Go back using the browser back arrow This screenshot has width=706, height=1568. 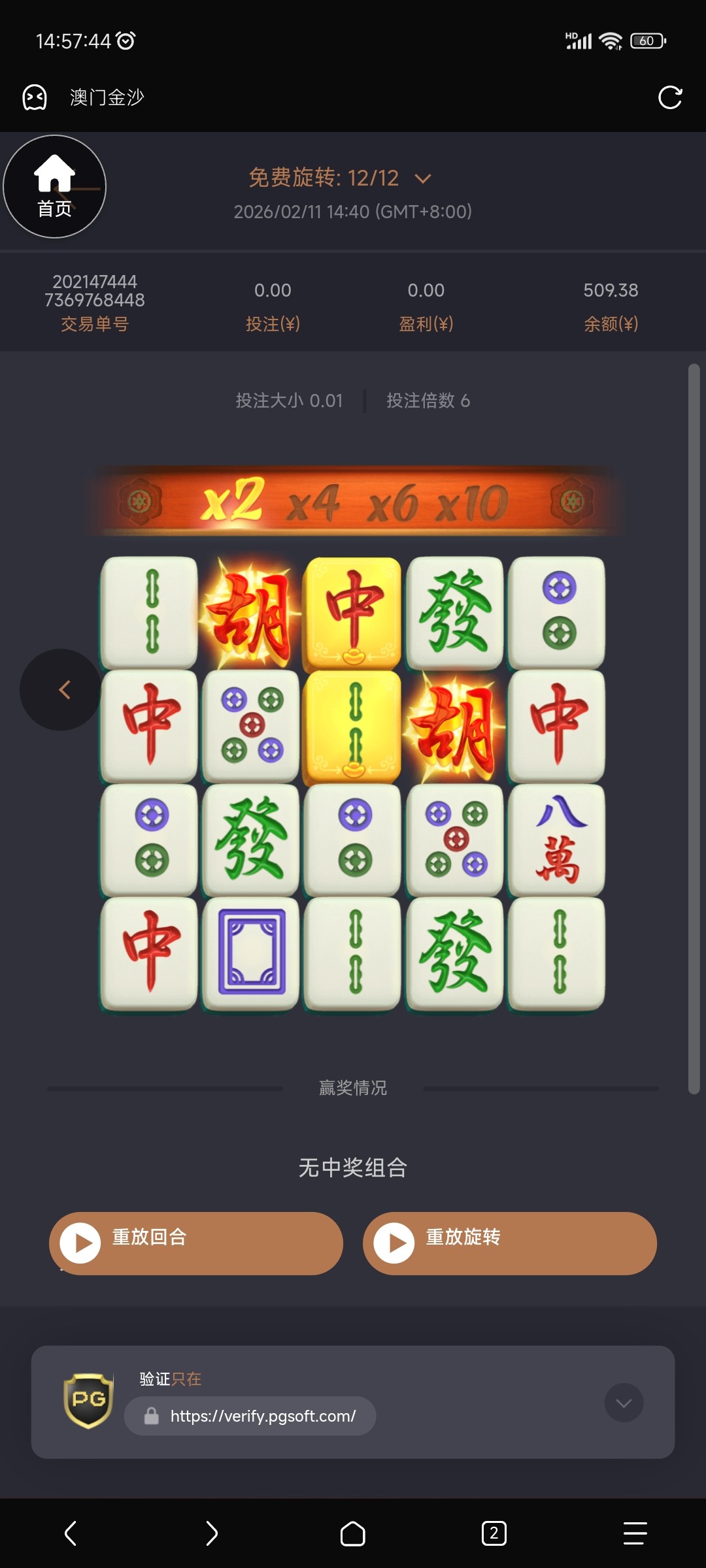(x=71, y=1533)
